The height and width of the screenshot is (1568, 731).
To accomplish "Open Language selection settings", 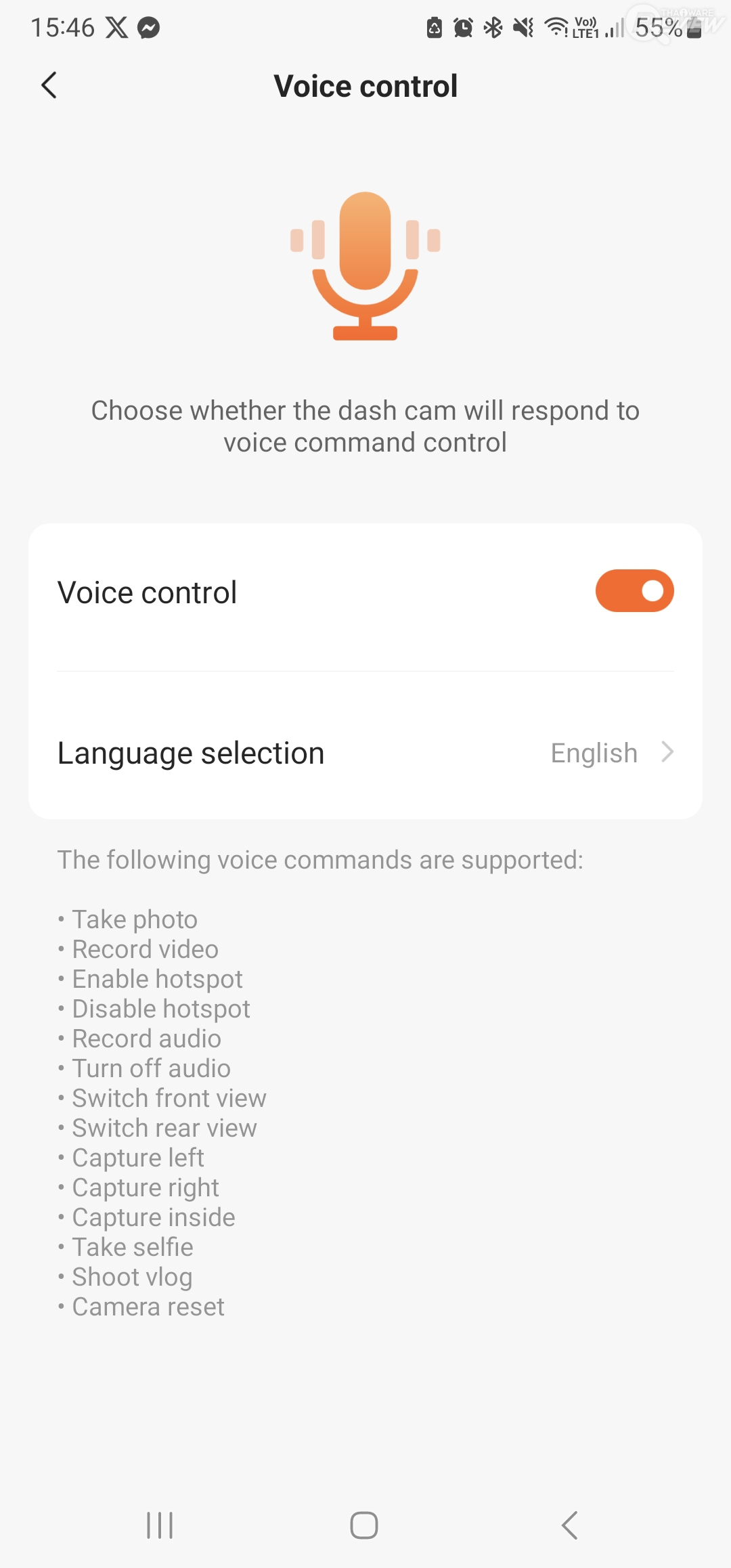I will 365,753.
